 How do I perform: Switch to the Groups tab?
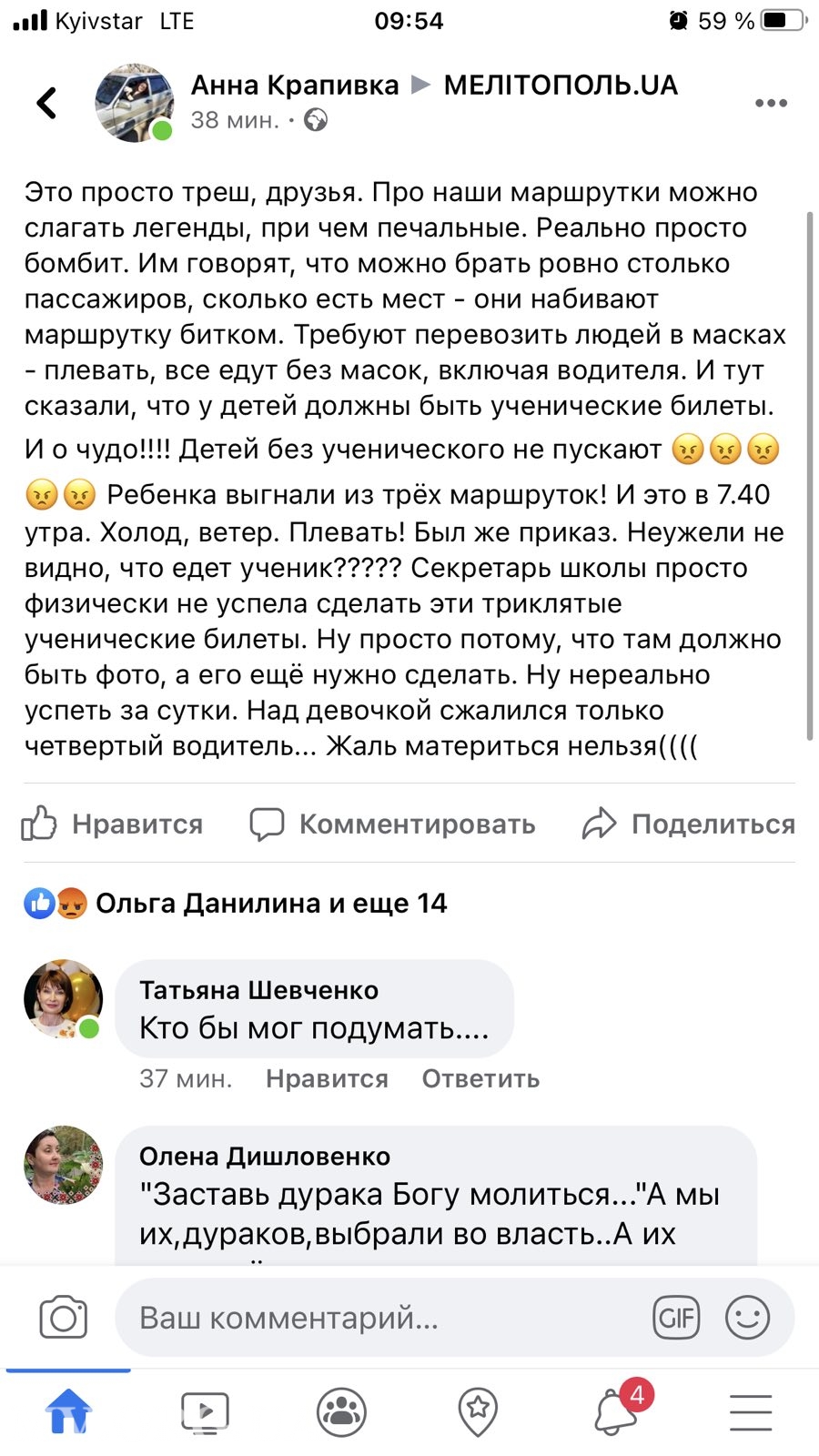[341, 1411]
